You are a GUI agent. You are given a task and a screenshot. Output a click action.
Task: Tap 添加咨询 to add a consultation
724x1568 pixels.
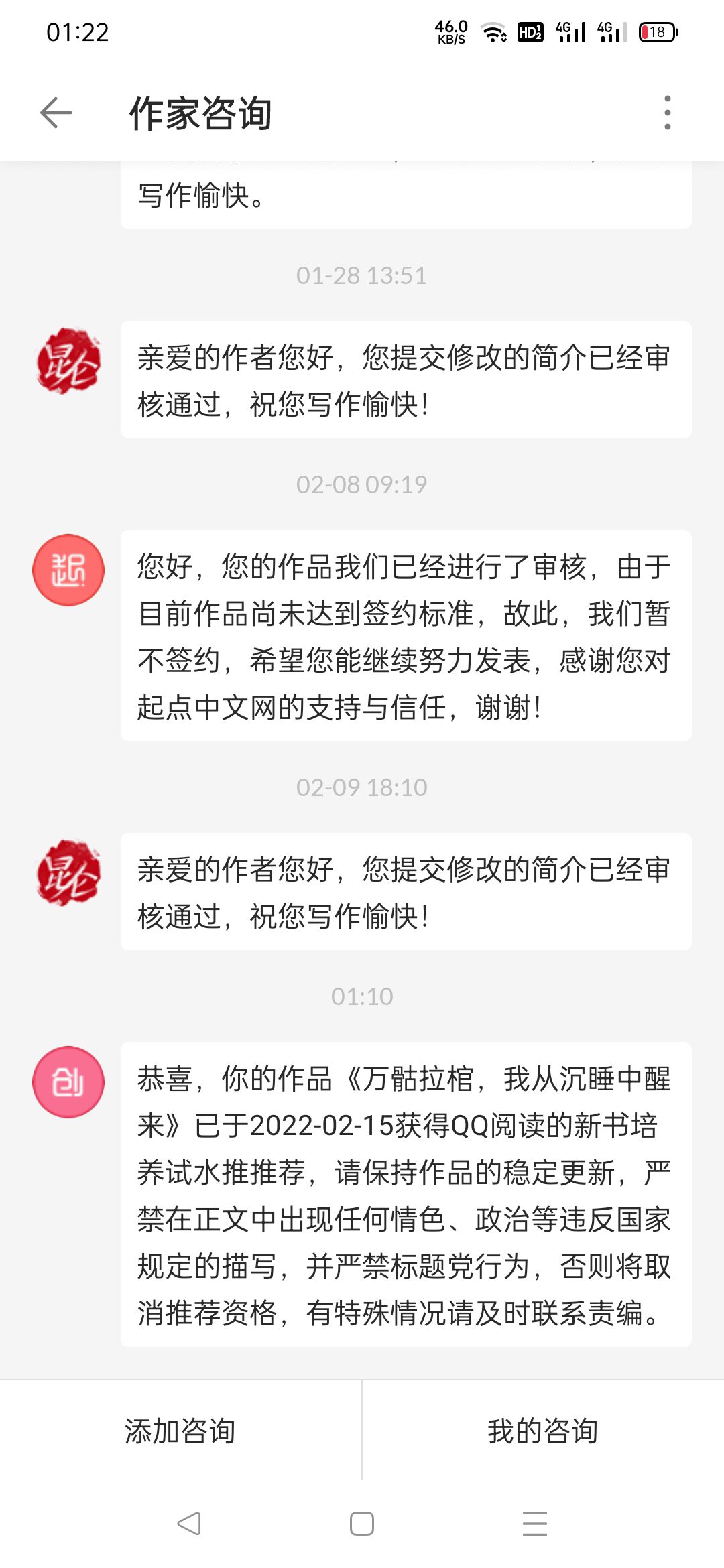pos(180,1431)
